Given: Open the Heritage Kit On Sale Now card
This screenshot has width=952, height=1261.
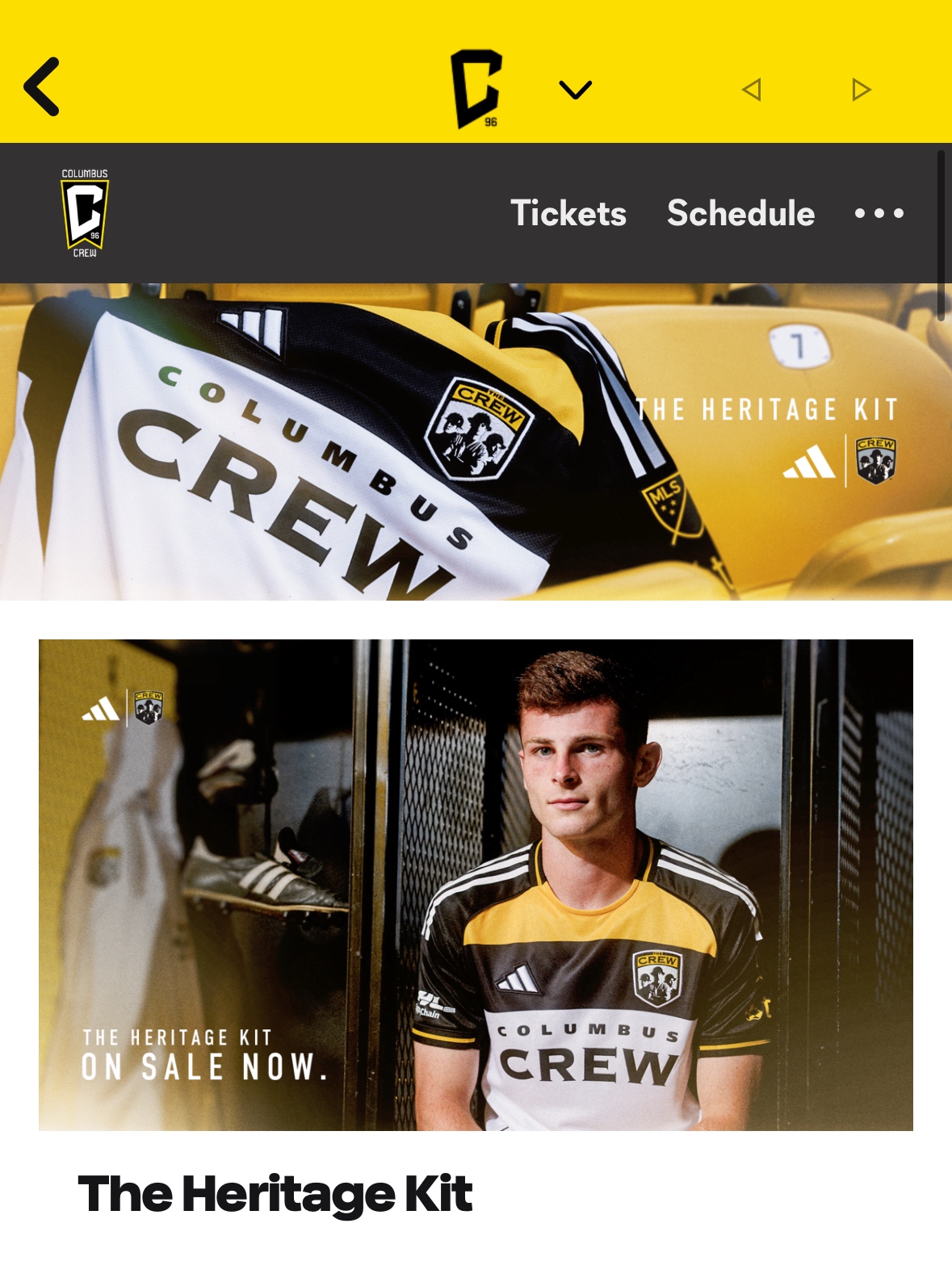Looking at the screenshot, I should click(x=476, y=884).
